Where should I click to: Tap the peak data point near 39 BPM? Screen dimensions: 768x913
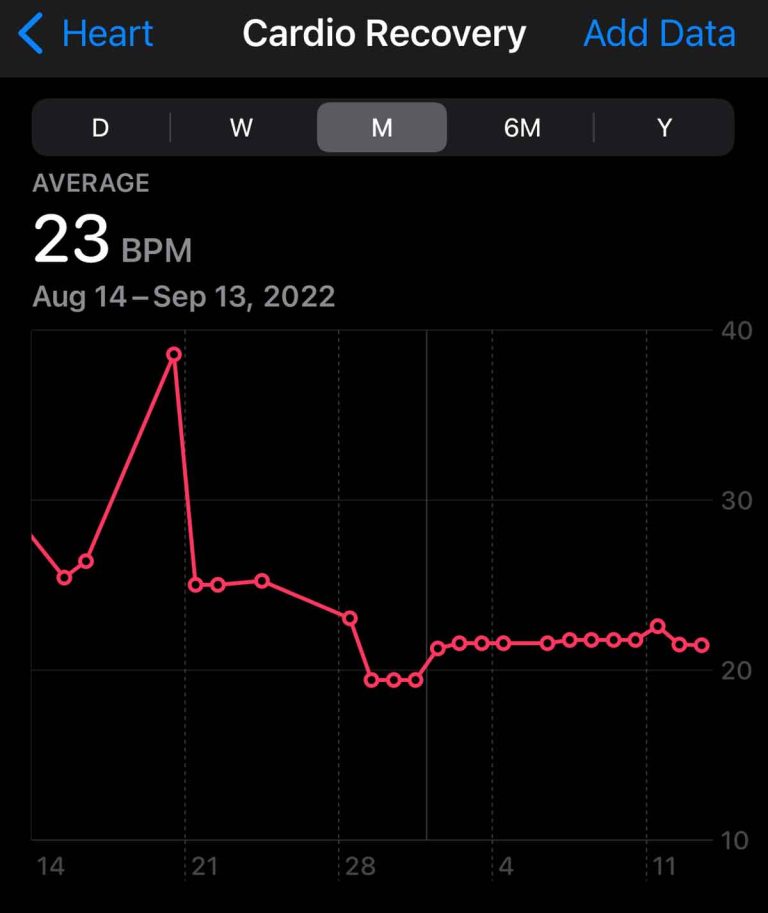[173, 354]
